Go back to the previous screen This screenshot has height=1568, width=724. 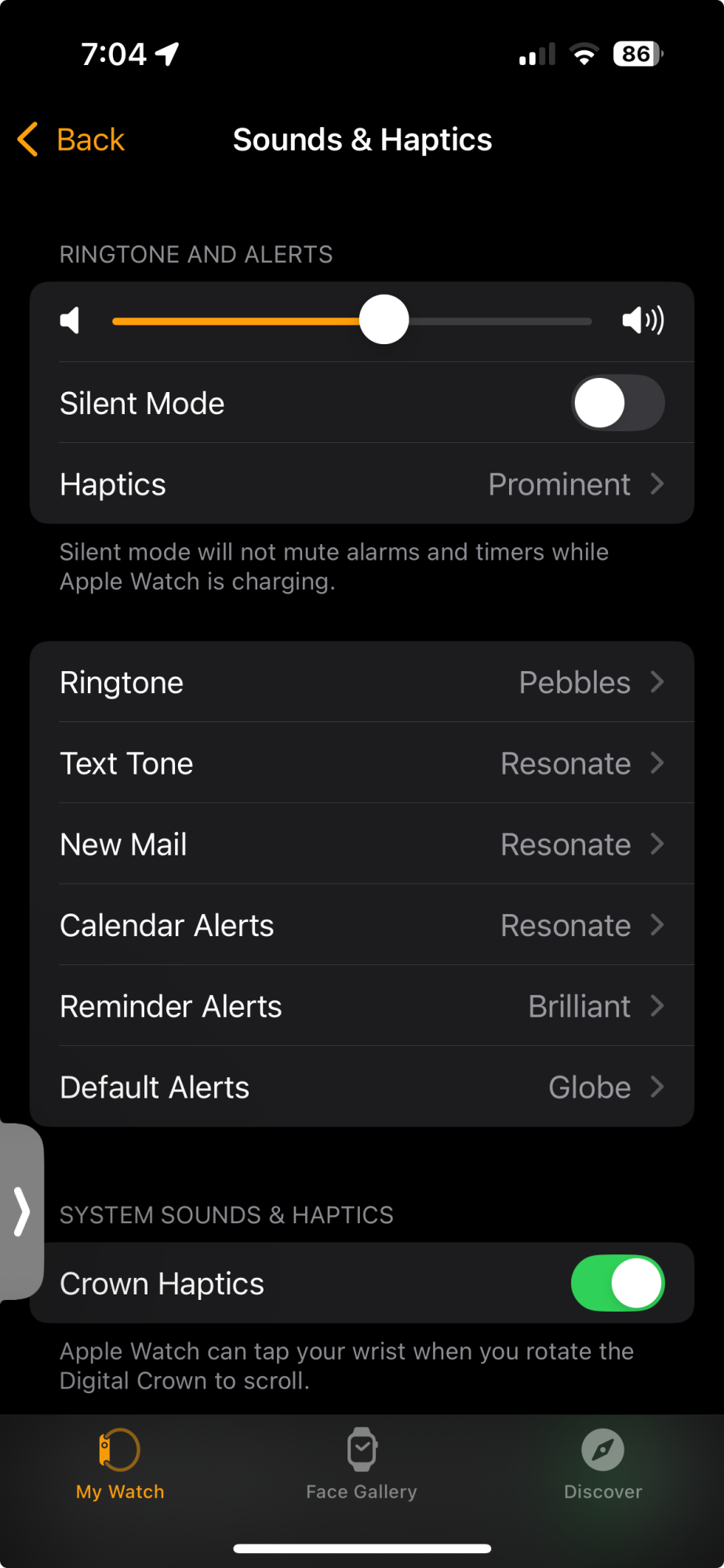[72, 140]
